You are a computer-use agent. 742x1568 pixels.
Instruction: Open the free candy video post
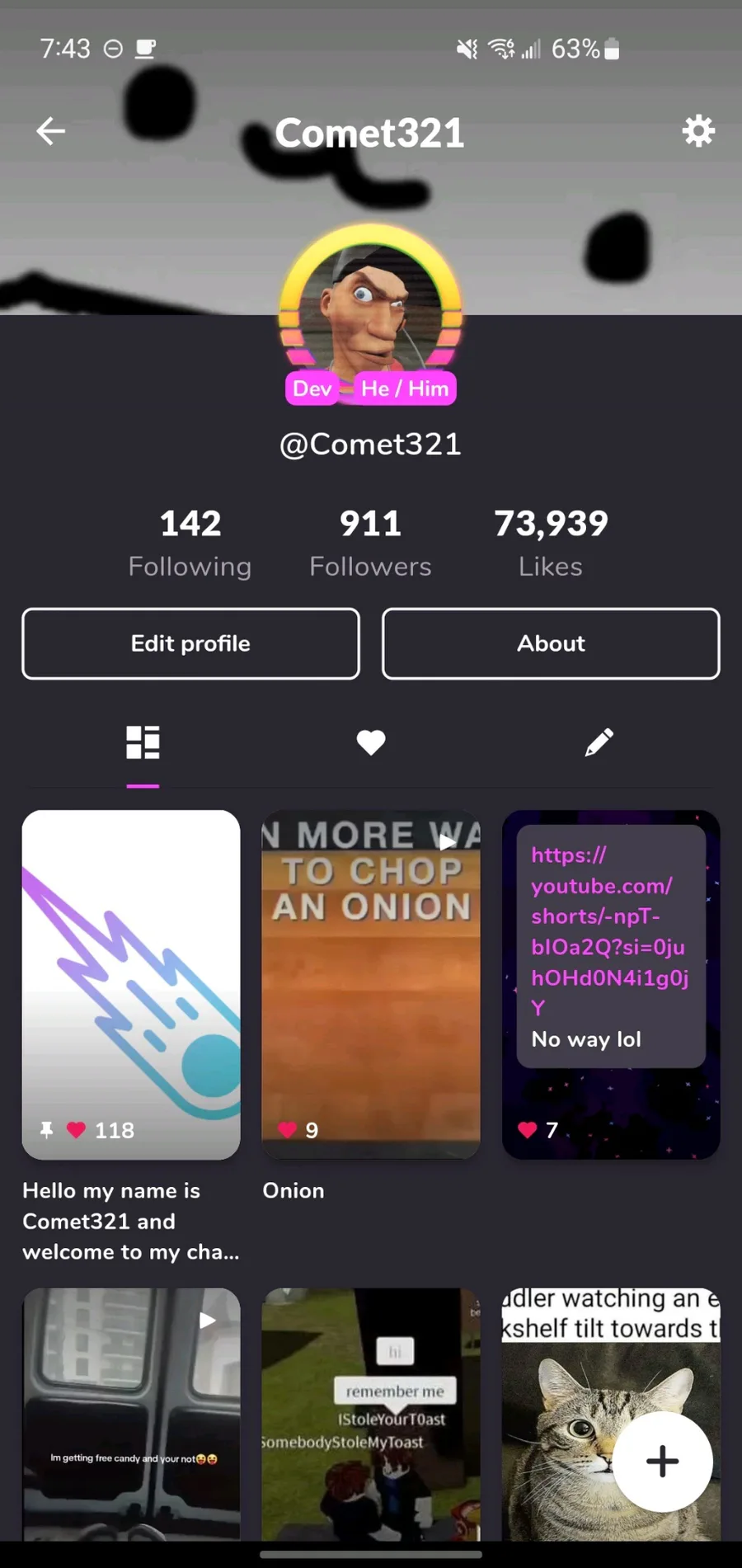tap(131, 1412)
